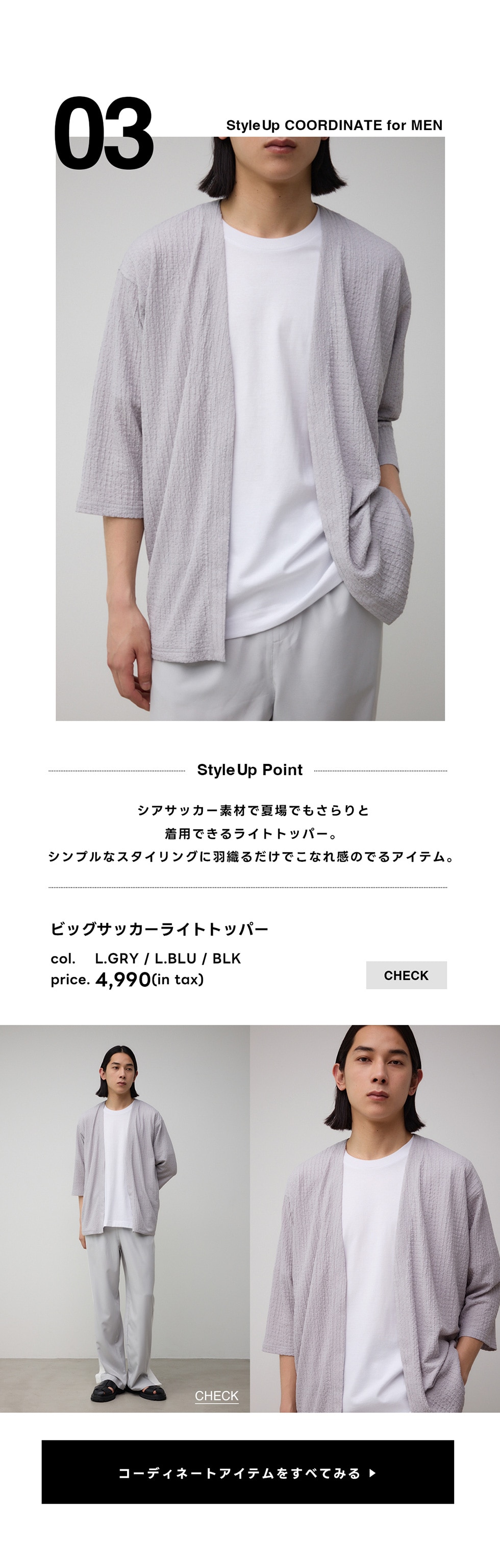The width and height of the screenshot is (500, 1568).
Task: Tap the gray CHECK button beside the price
Action: coord(406,975)
